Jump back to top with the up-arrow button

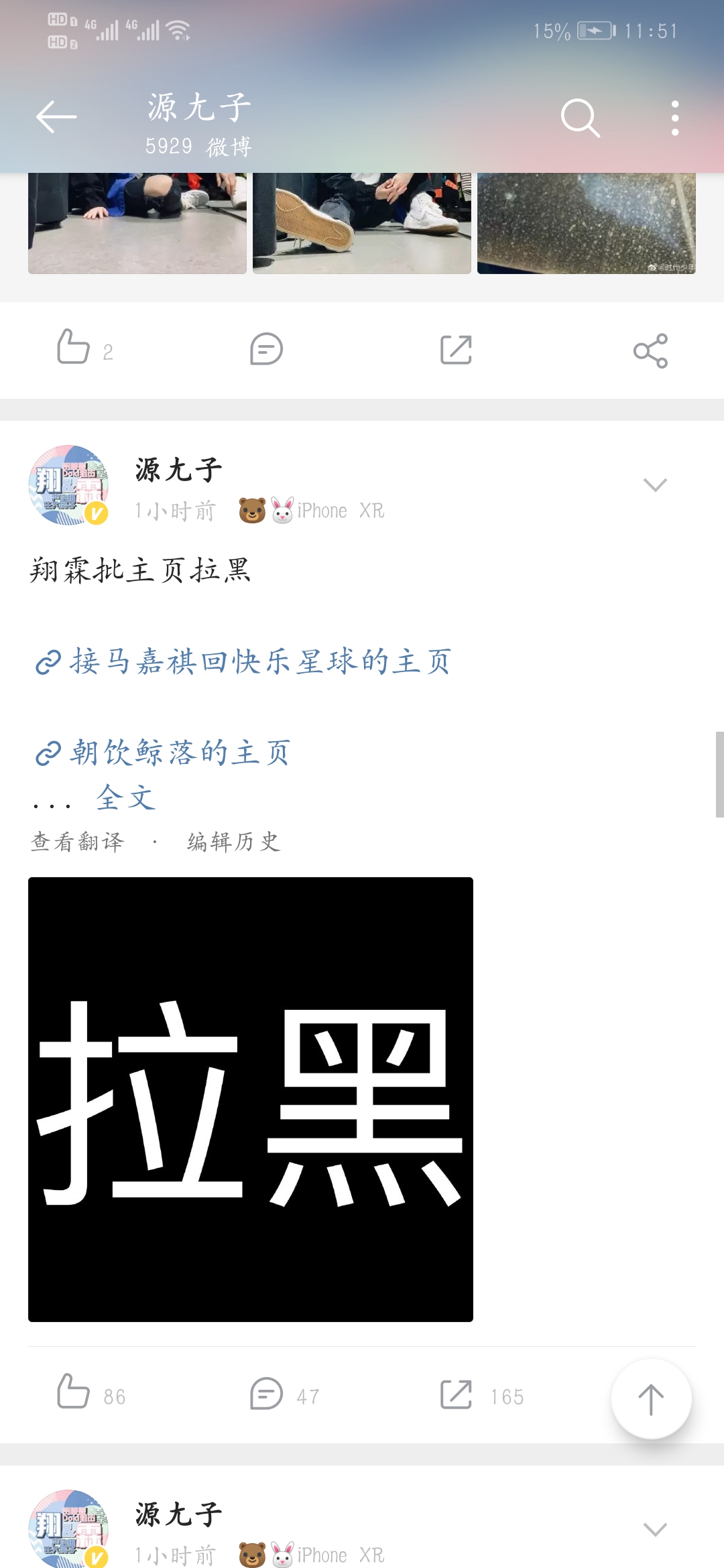pos(650,1399)
